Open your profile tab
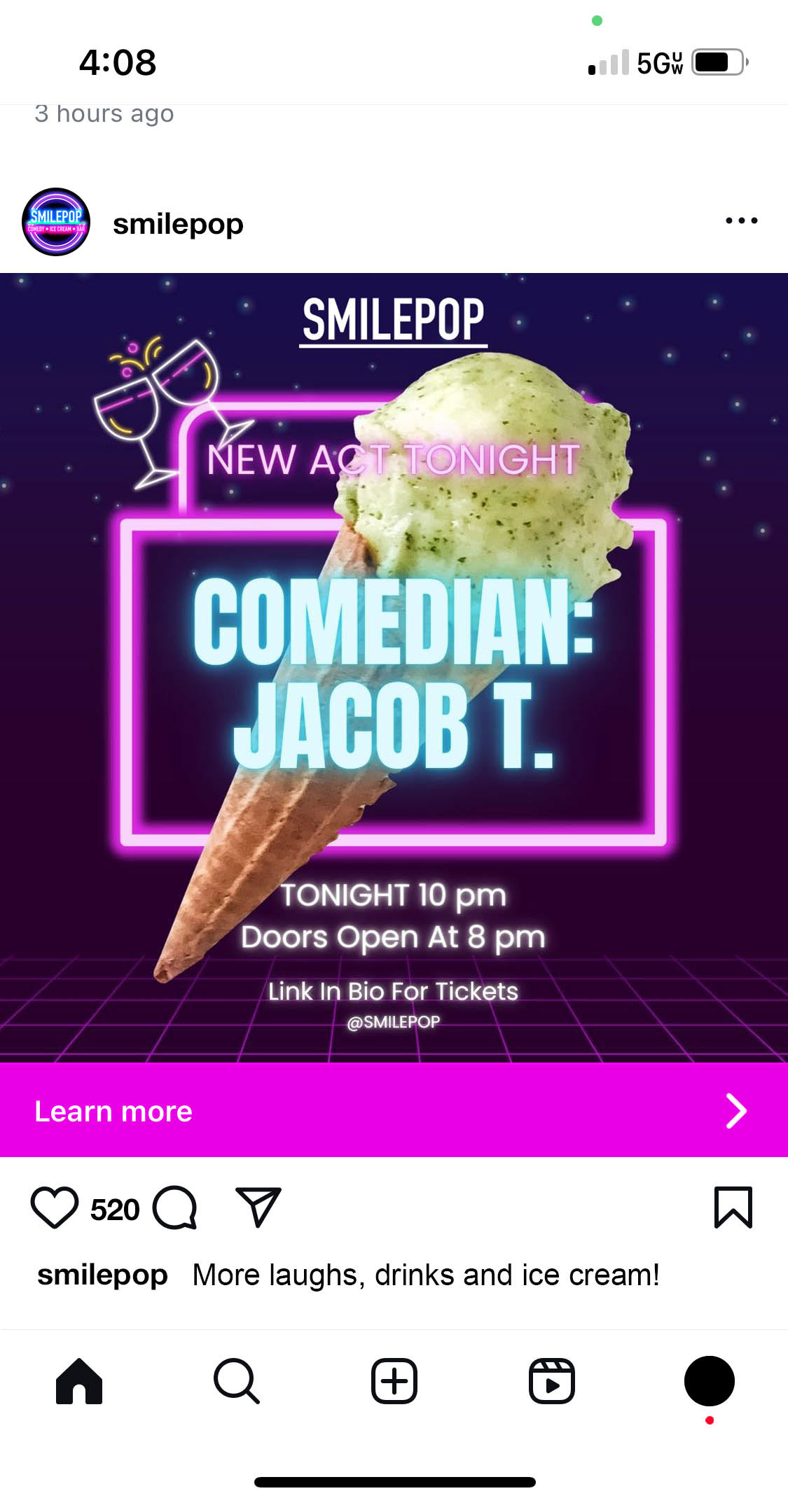788x1512 pixels. (709, 1381)
